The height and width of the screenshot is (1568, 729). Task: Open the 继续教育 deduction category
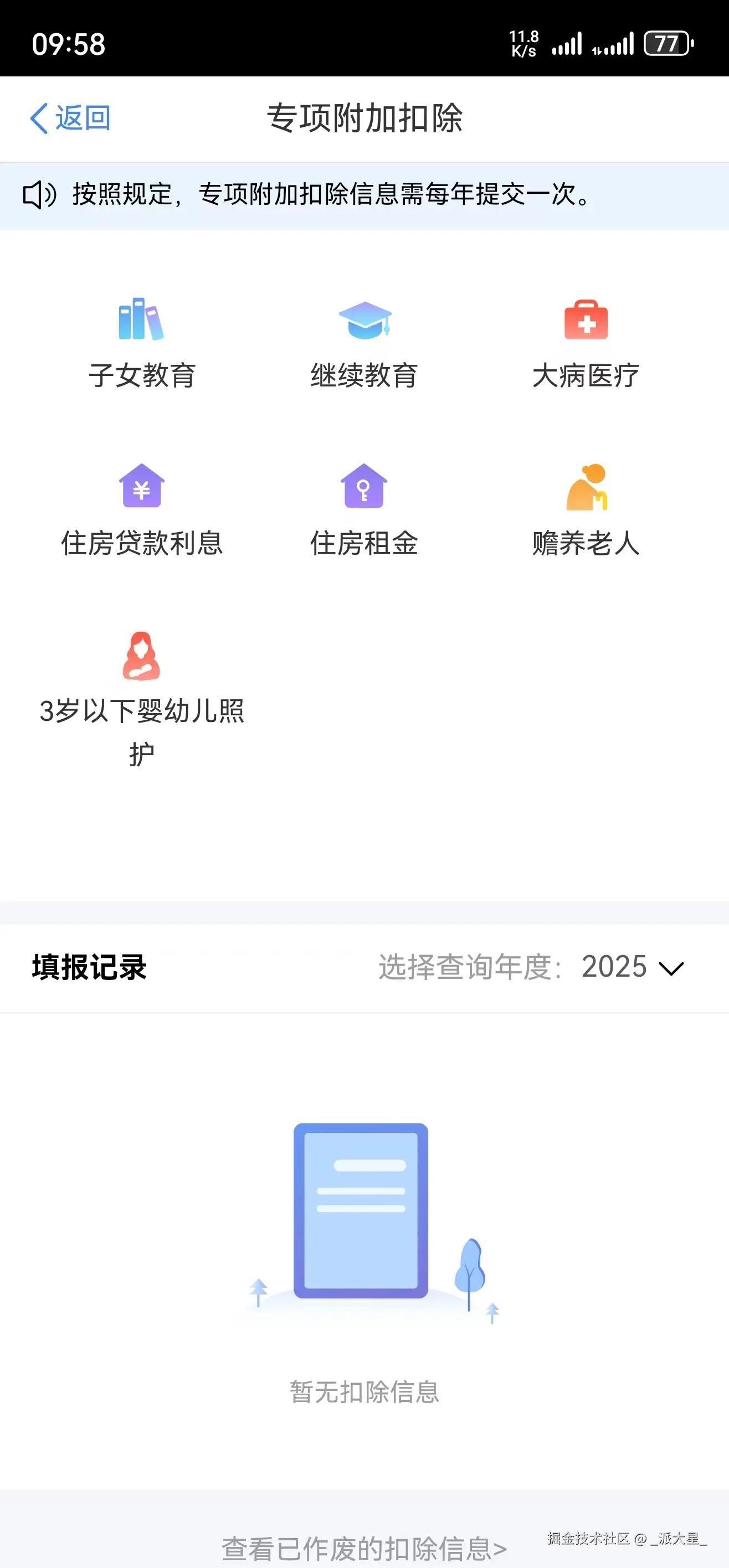click(363, 341)
